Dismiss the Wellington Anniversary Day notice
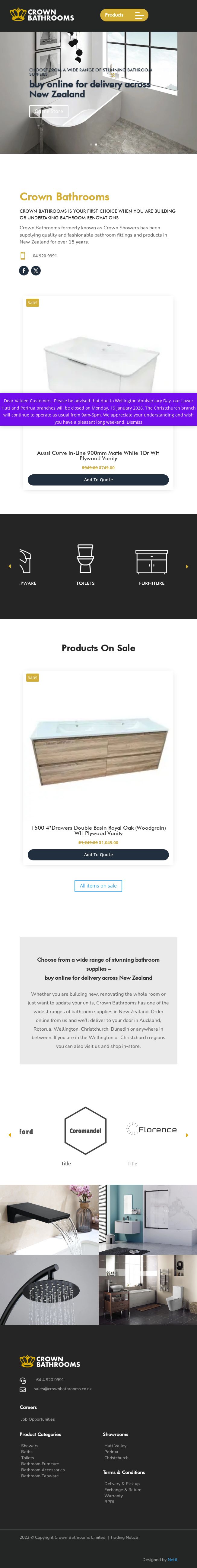 (x=134, y=422)
